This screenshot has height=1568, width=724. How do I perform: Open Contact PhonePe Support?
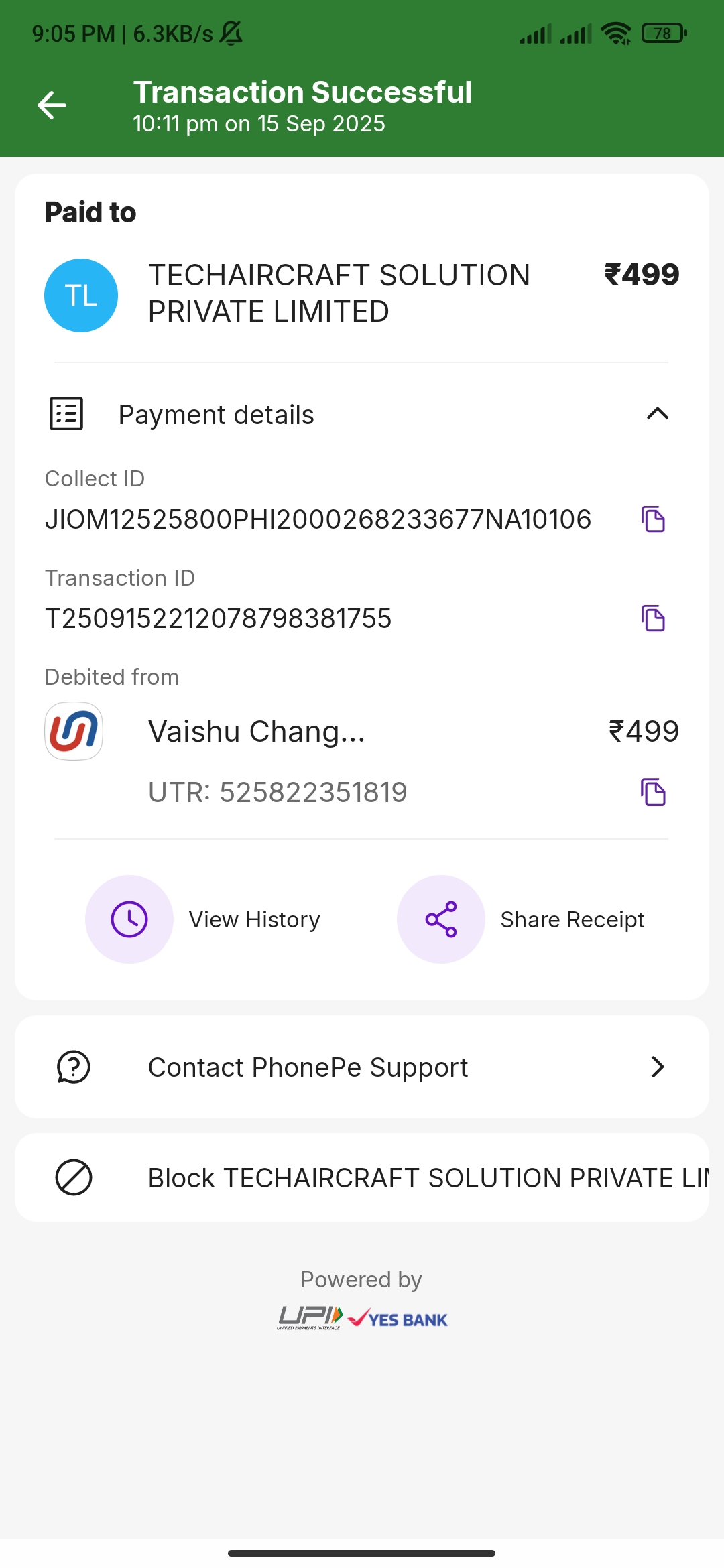pos(362,1067)
